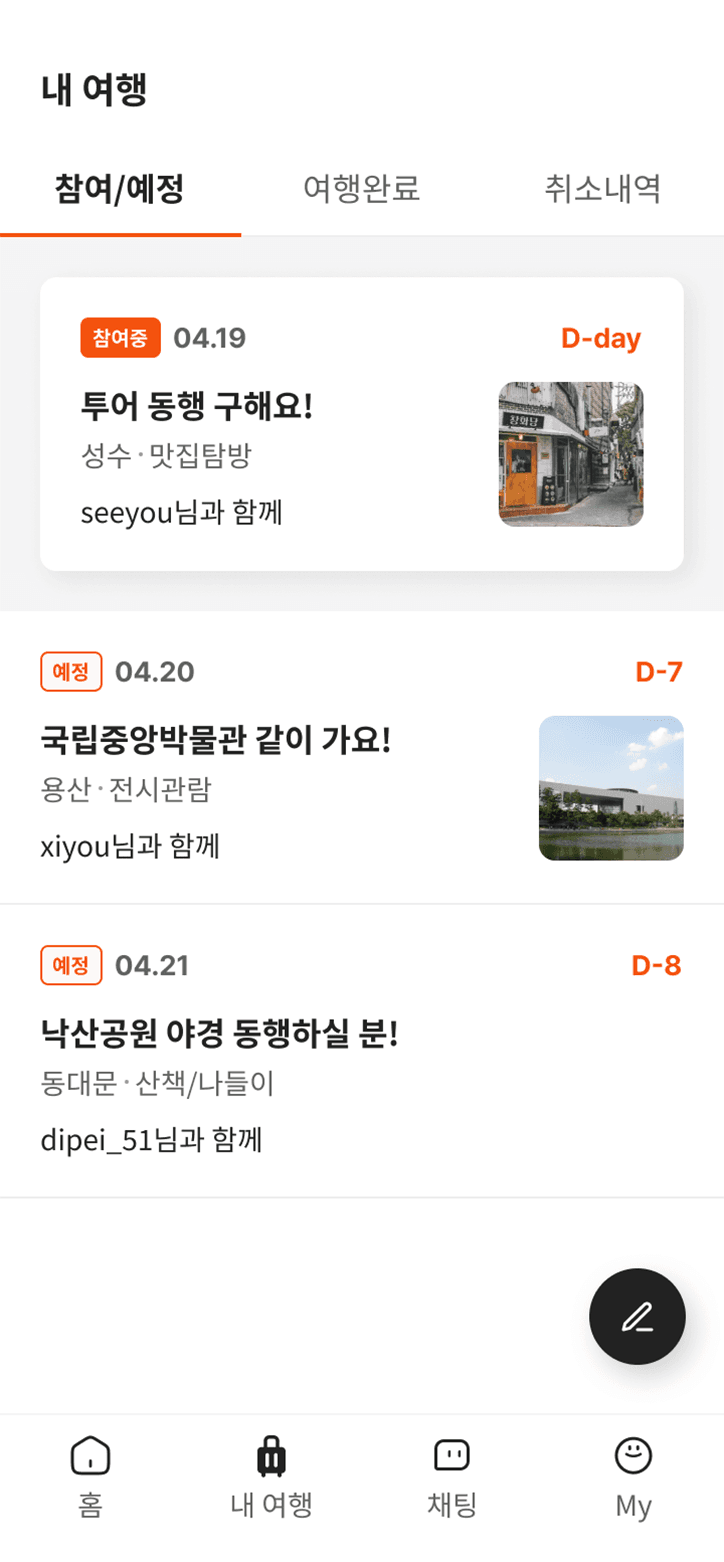This screenshot has height=1562, width=724.
Task: Select the 참여/예정 tab
Action: tap(120, 188)
